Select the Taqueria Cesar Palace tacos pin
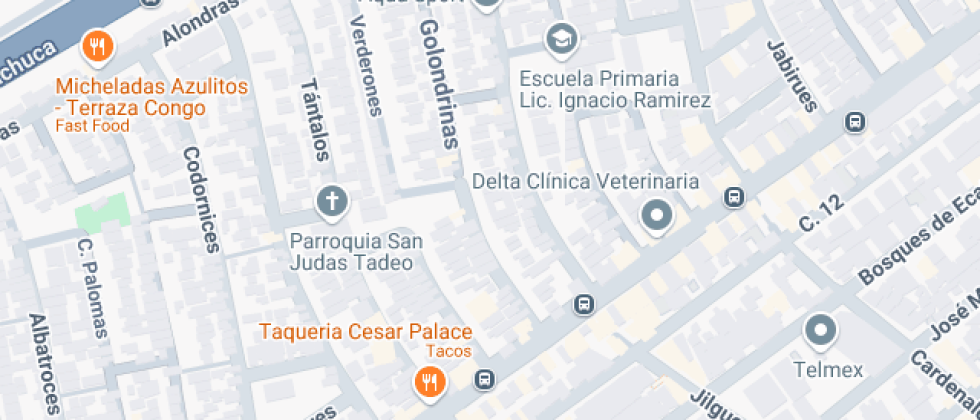The image size is (980, 420). [x=429, y=382]
